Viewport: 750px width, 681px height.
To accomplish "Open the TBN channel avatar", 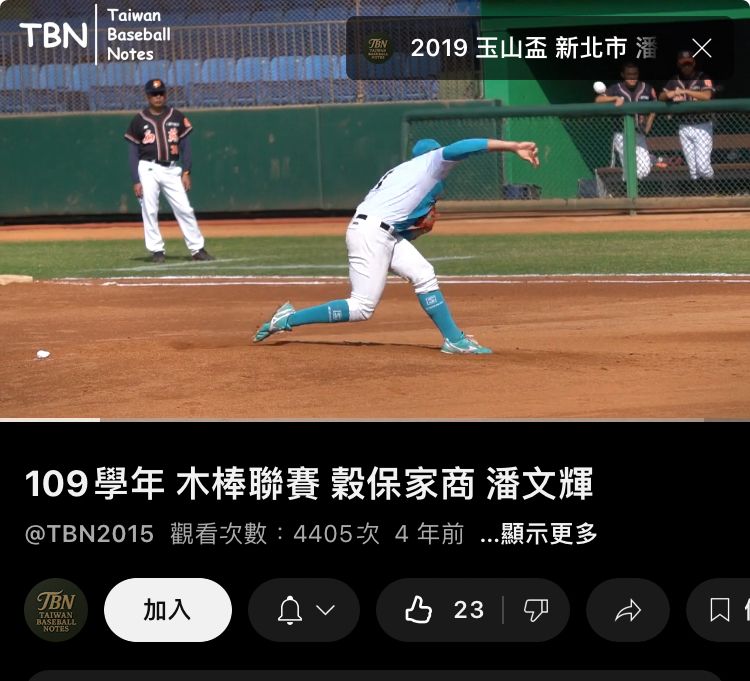I will click(56, 610).
